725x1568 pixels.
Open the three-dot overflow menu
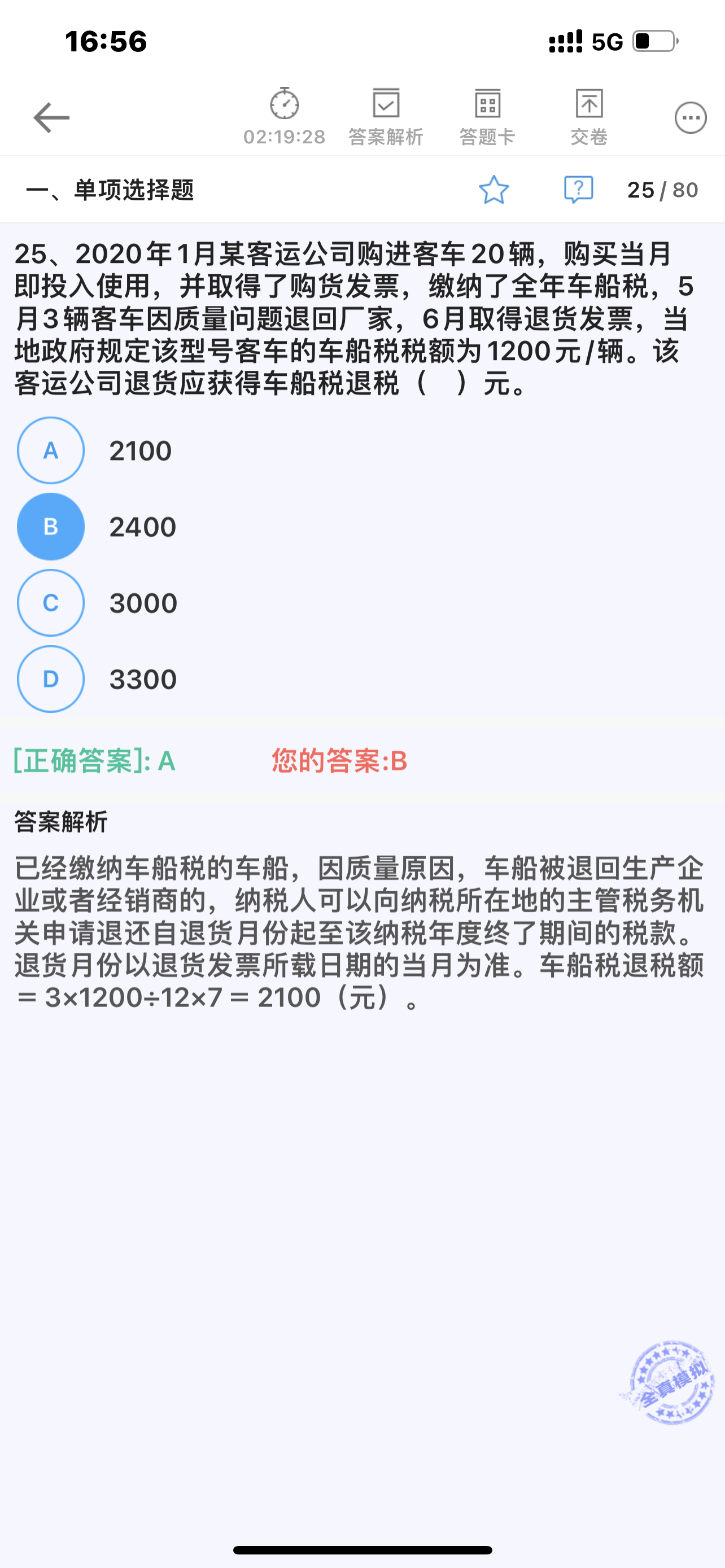(x=691, y=117)
